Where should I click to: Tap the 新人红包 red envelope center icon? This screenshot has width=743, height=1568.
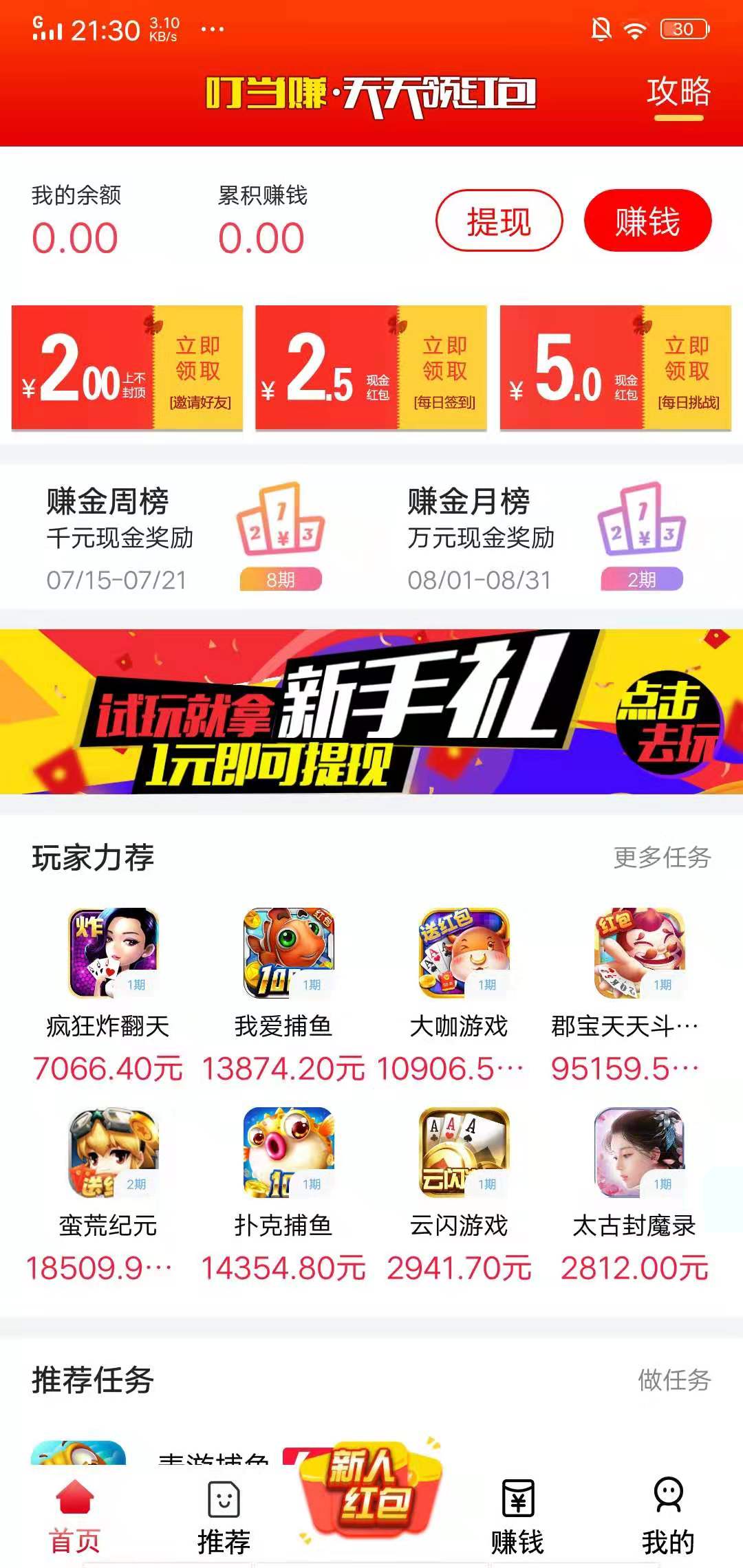click(x=371, y=1492)
